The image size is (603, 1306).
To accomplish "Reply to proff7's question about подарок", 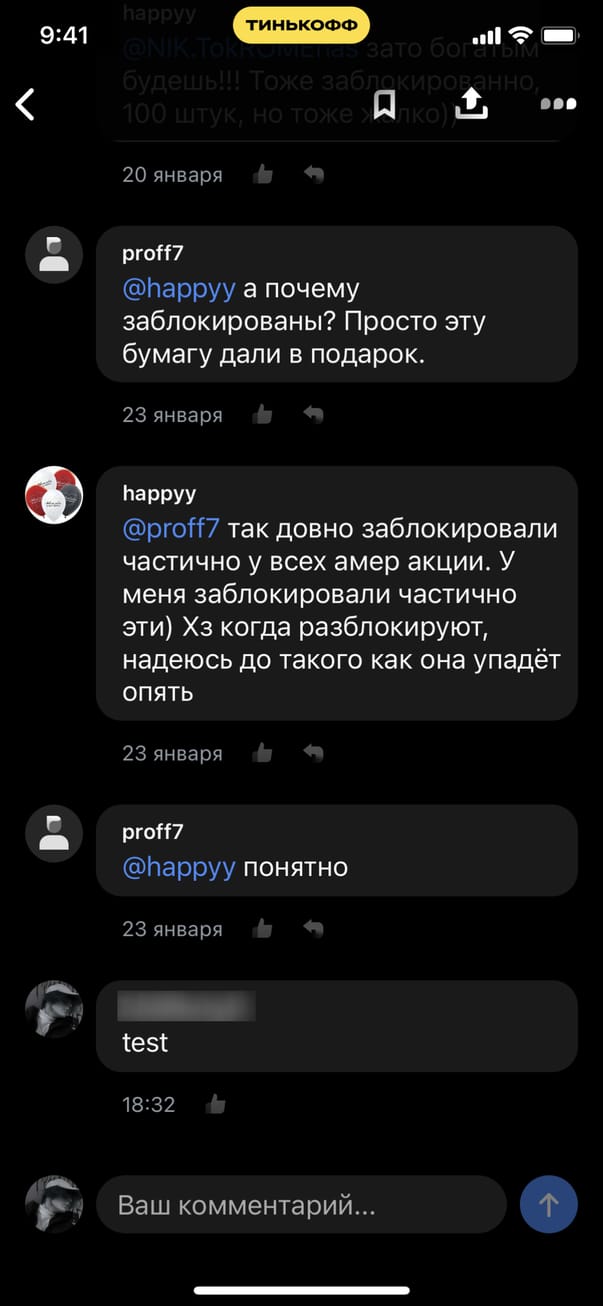I will click(314, 414).
